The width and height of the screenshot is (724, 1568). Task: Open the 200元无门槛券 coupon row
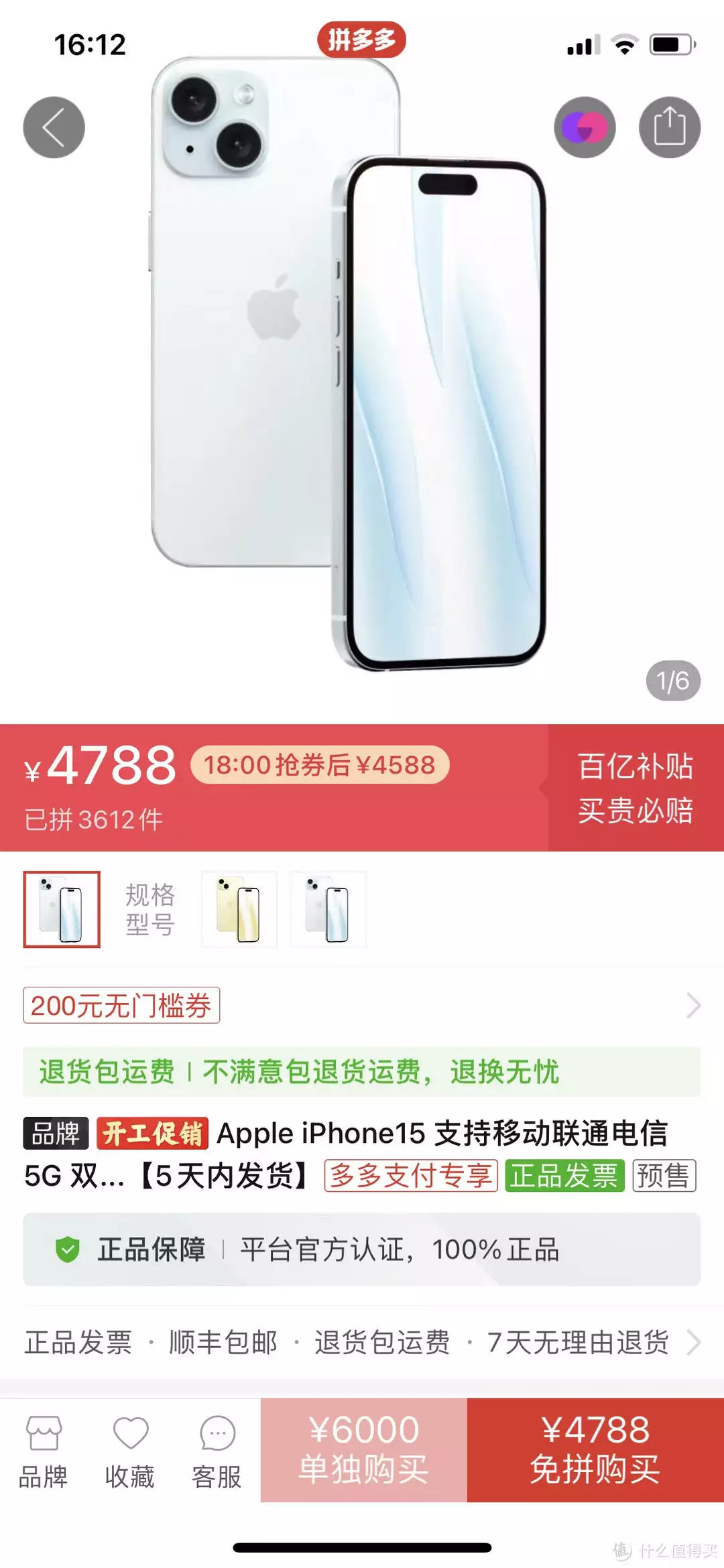tap(362, 1005)
